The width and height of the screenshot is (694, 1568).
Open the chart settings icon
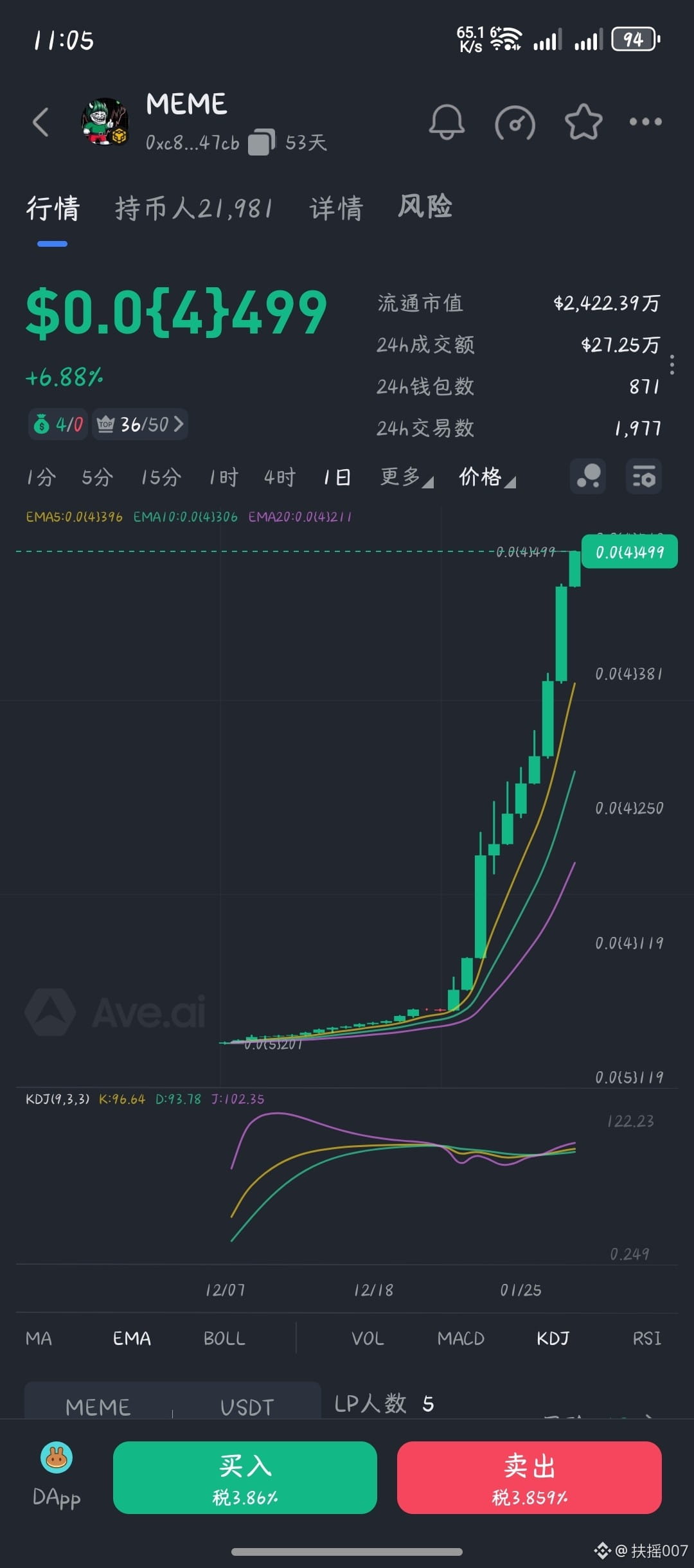[x=643, y=477]
